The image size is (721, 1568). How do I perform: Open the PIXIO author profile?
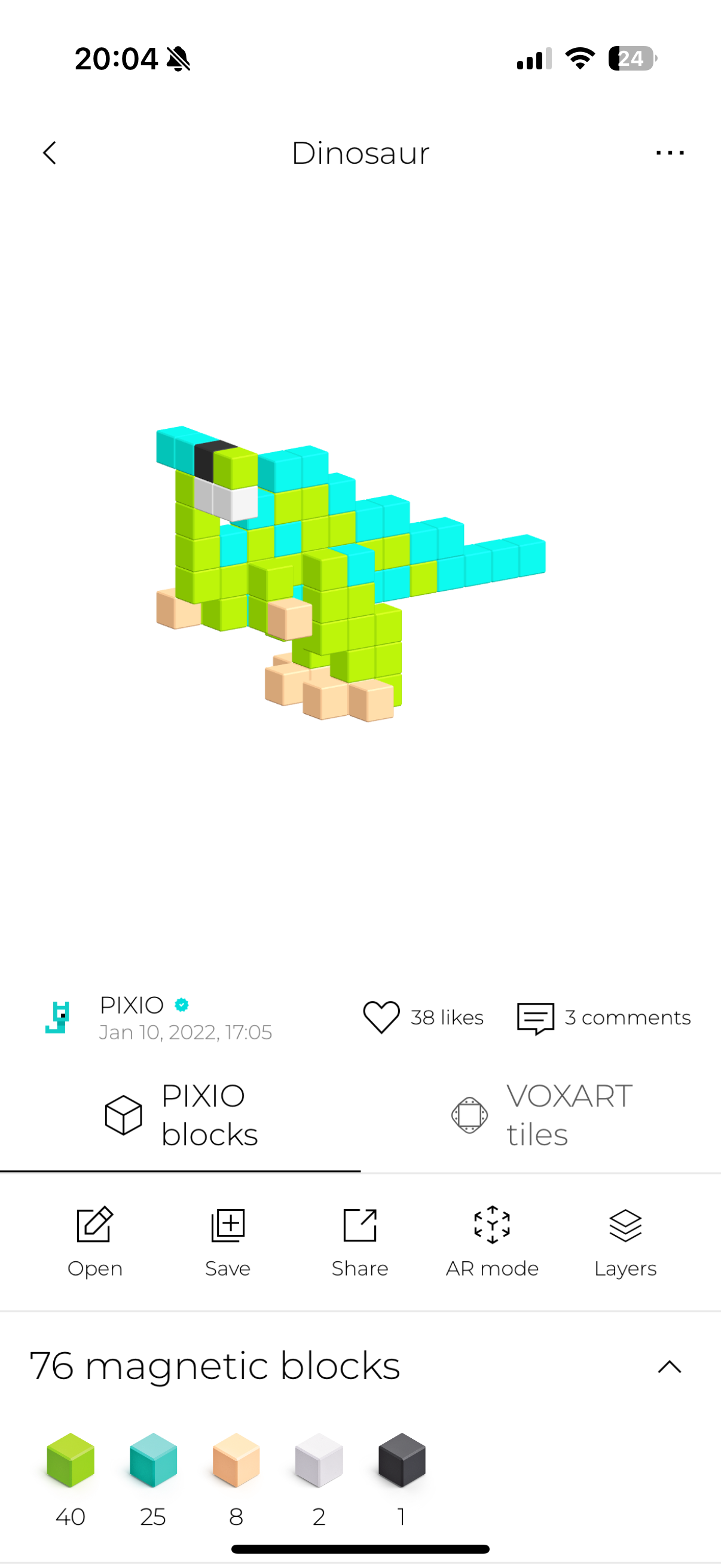coord(131,1005)
